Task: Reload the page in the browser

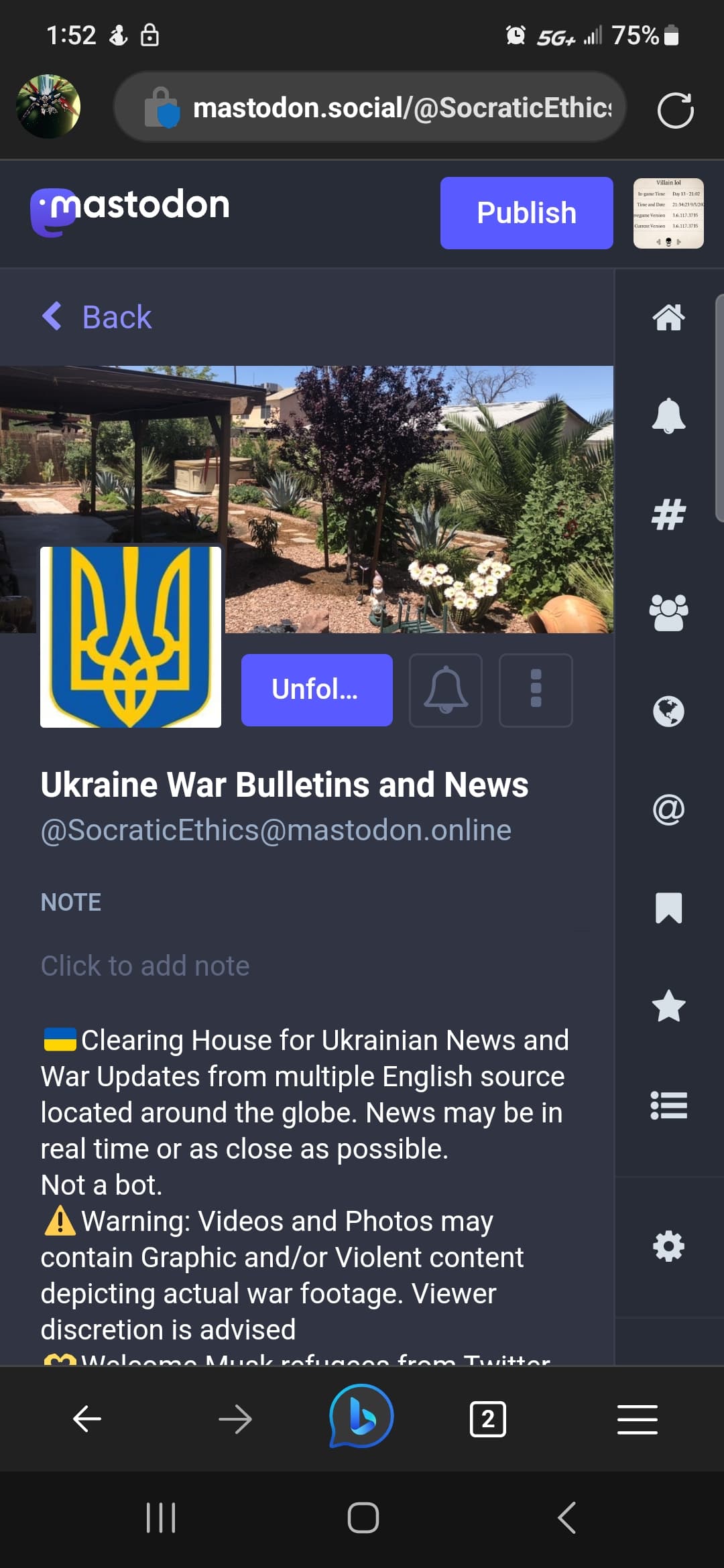Action: point(675,110)
